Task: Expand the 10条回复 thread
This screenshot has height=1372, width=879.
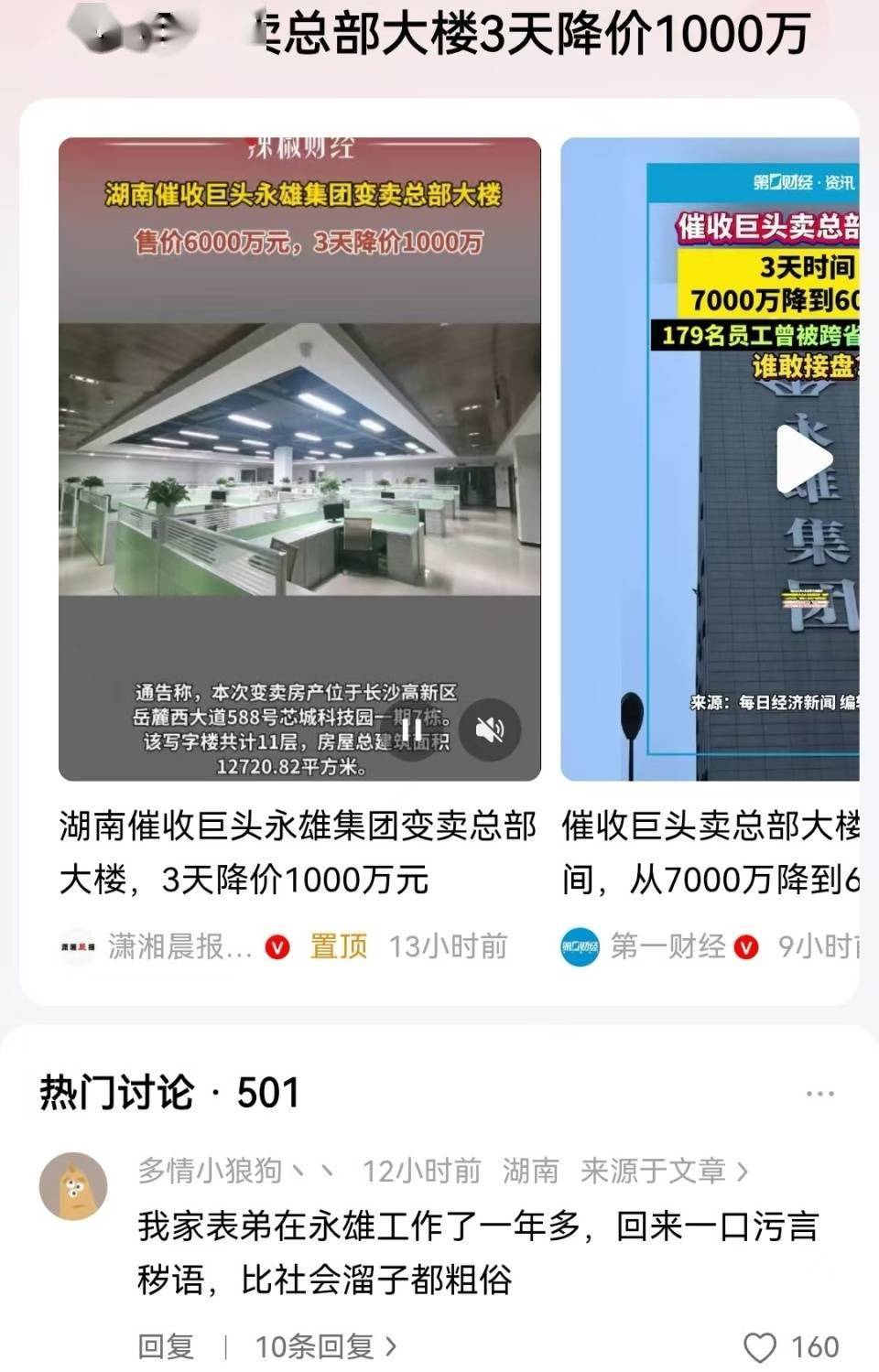Action: (326, 1346)
